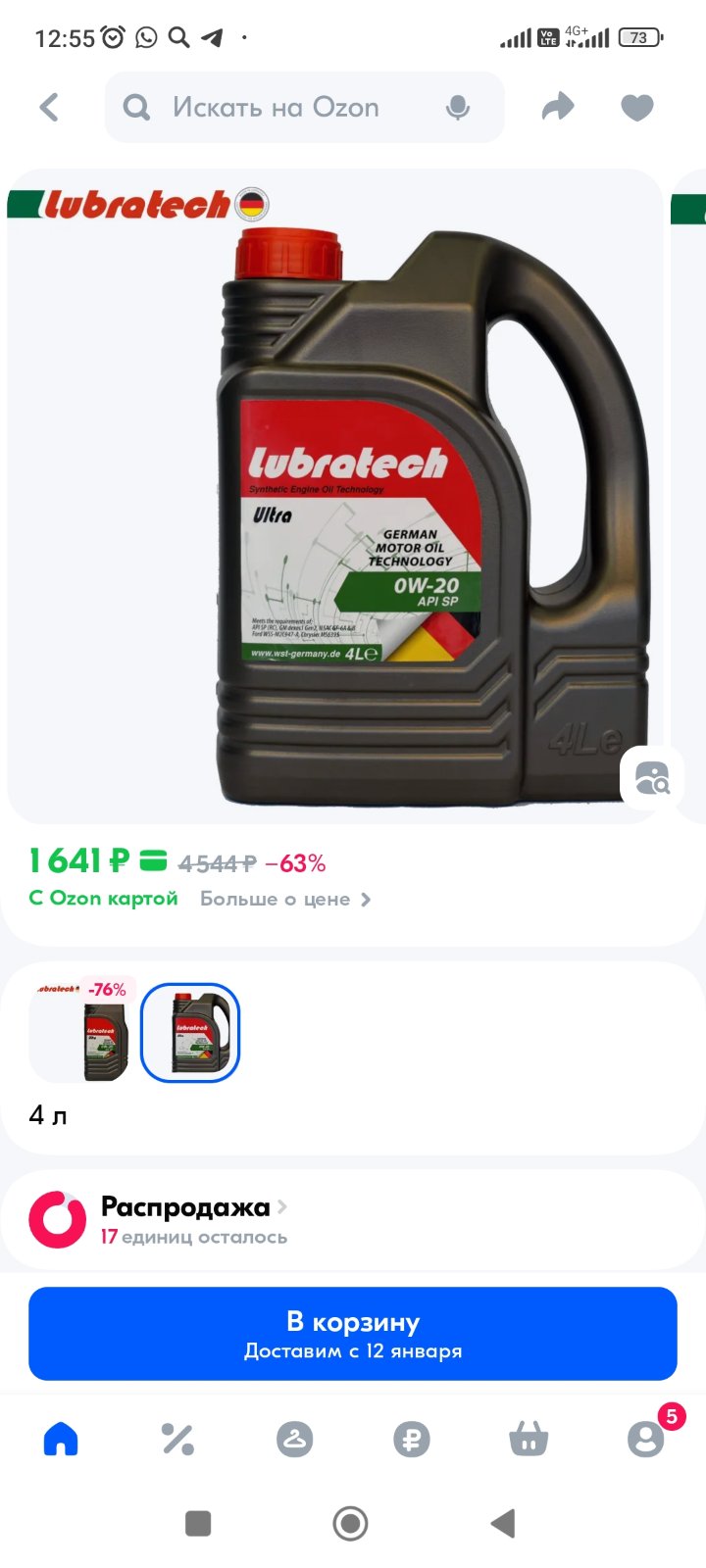Open the 'Искать на Ozon' search field
This screenshot has width=706, height=1568.
(x=305, y=107)
